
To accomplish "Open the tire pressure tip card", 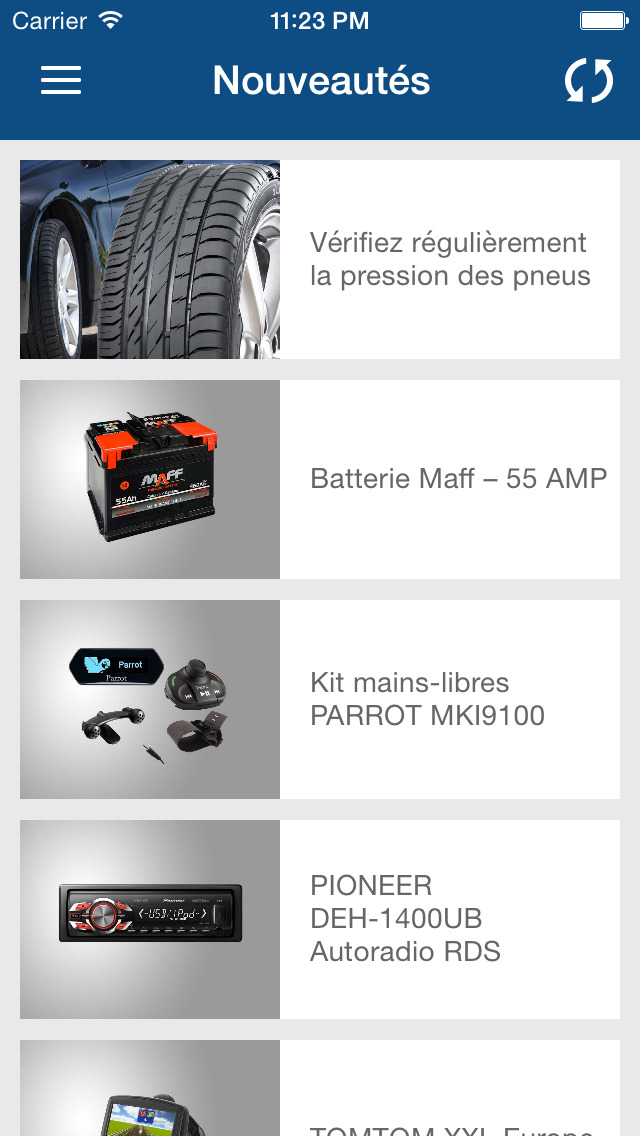I will coord(320,259).
